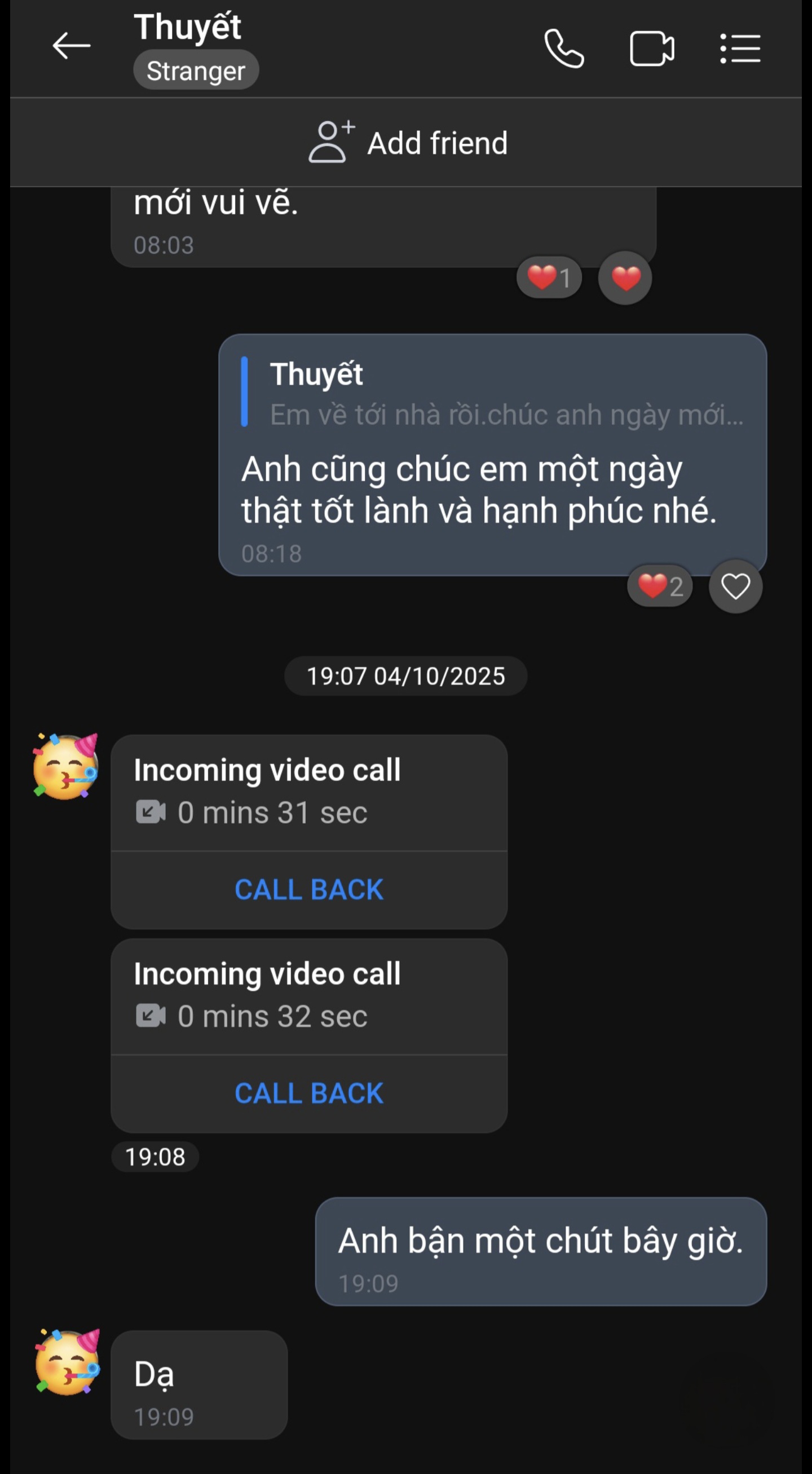
Task: Heart the 08:18 message
Action: pos(735,586)
